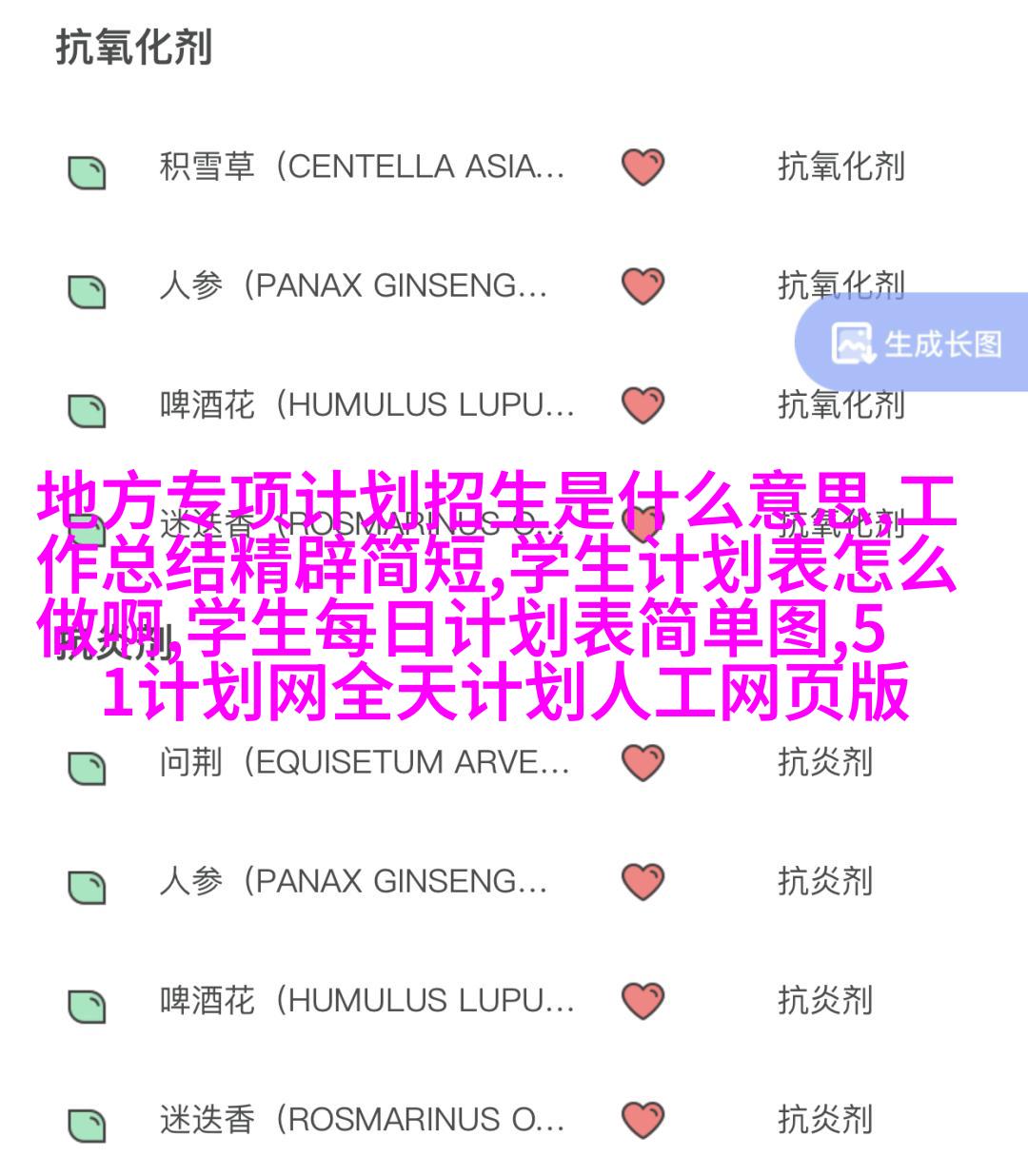Open 啤酒花 row labeled 抗氧化剂
Screen dimensions: 1028x1176
point(366,405)
